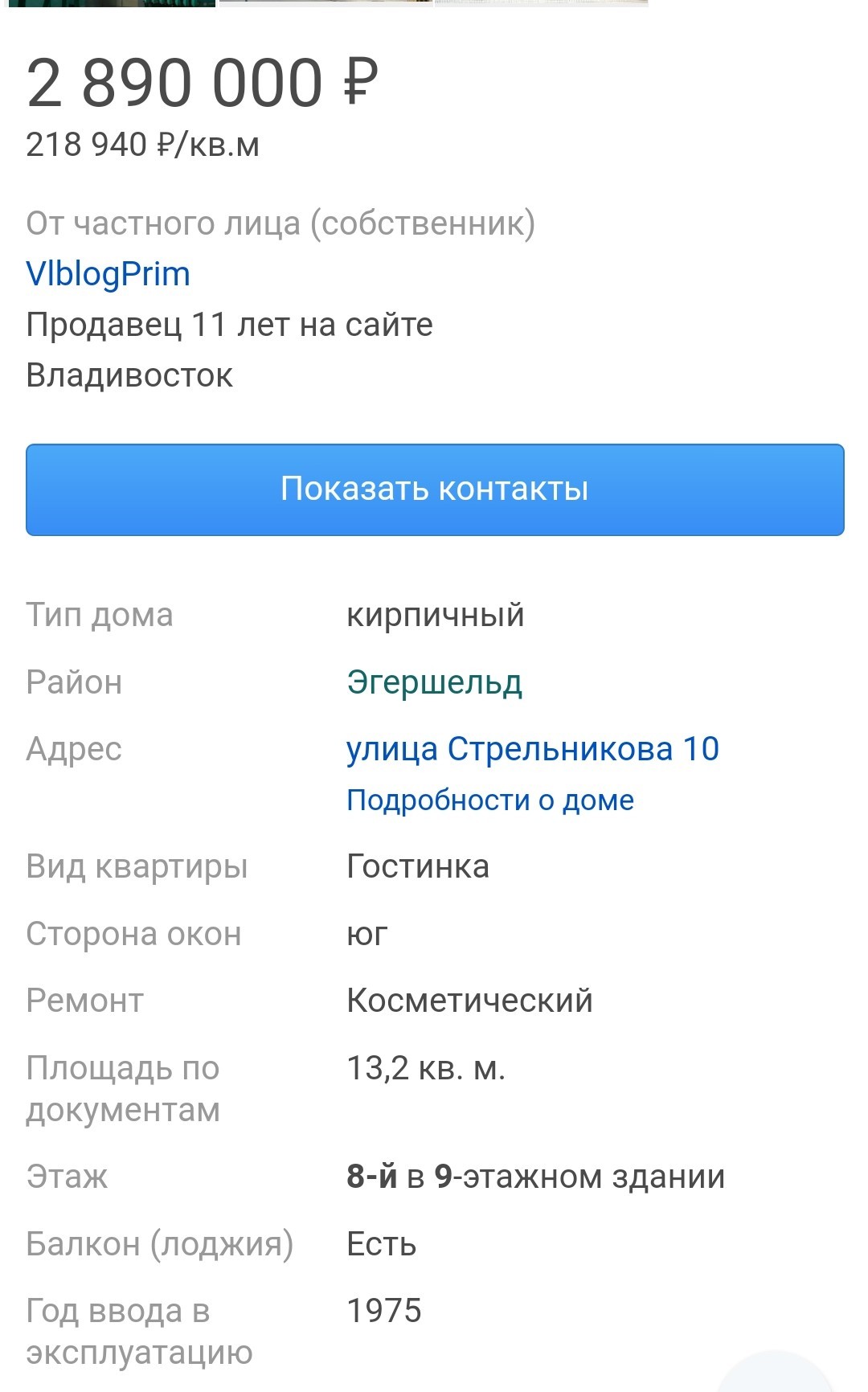The image size is (868, 1392).
Task: Tap the Показать контакты button
Action: 434,489
